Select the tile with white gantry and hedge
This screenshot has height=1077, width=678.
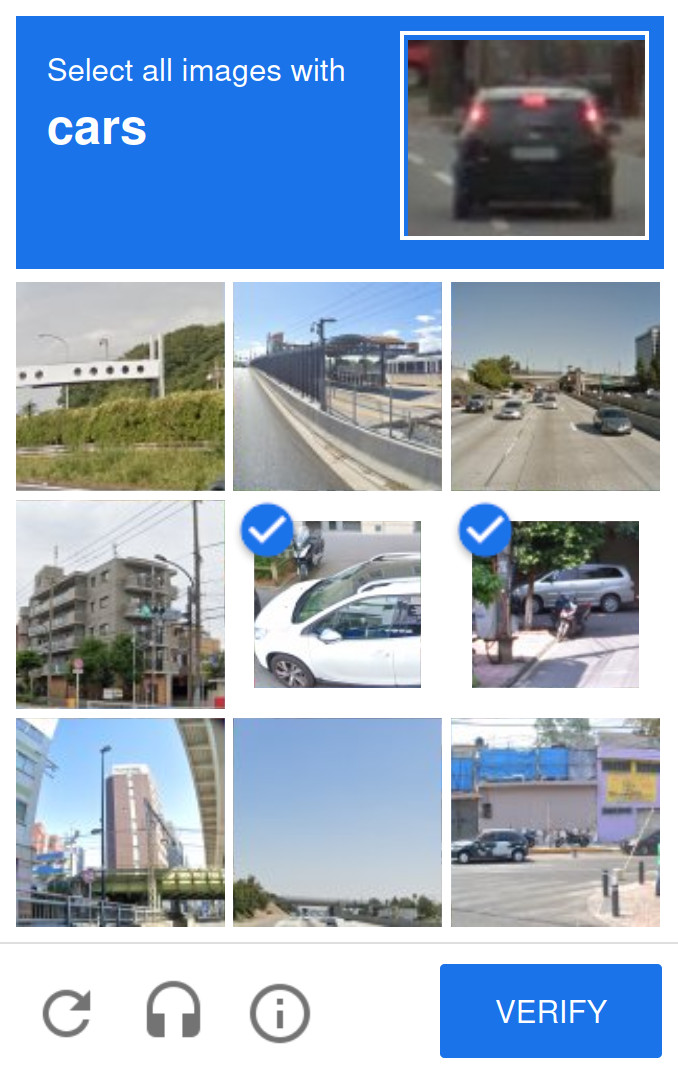(120, 386)
